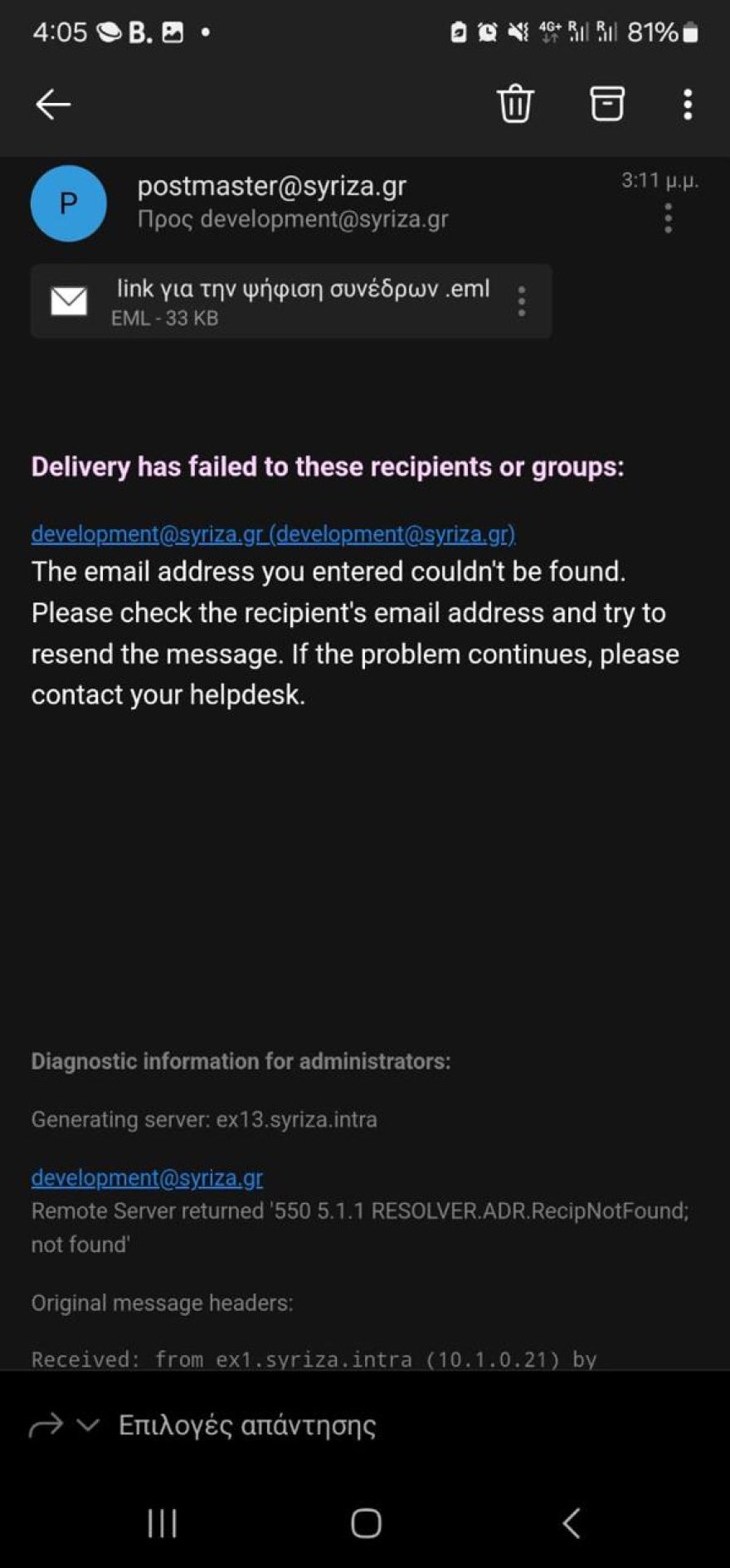Archive this bounced email

(606, 104)
